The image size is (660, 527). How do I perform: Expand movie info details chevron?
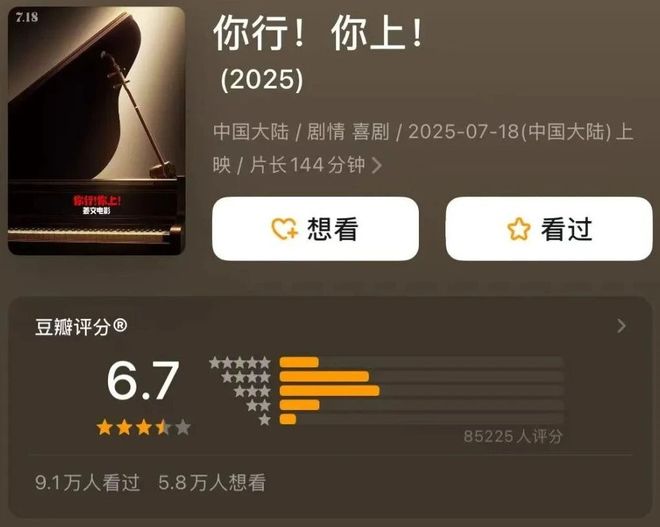(x=377, y=165)
